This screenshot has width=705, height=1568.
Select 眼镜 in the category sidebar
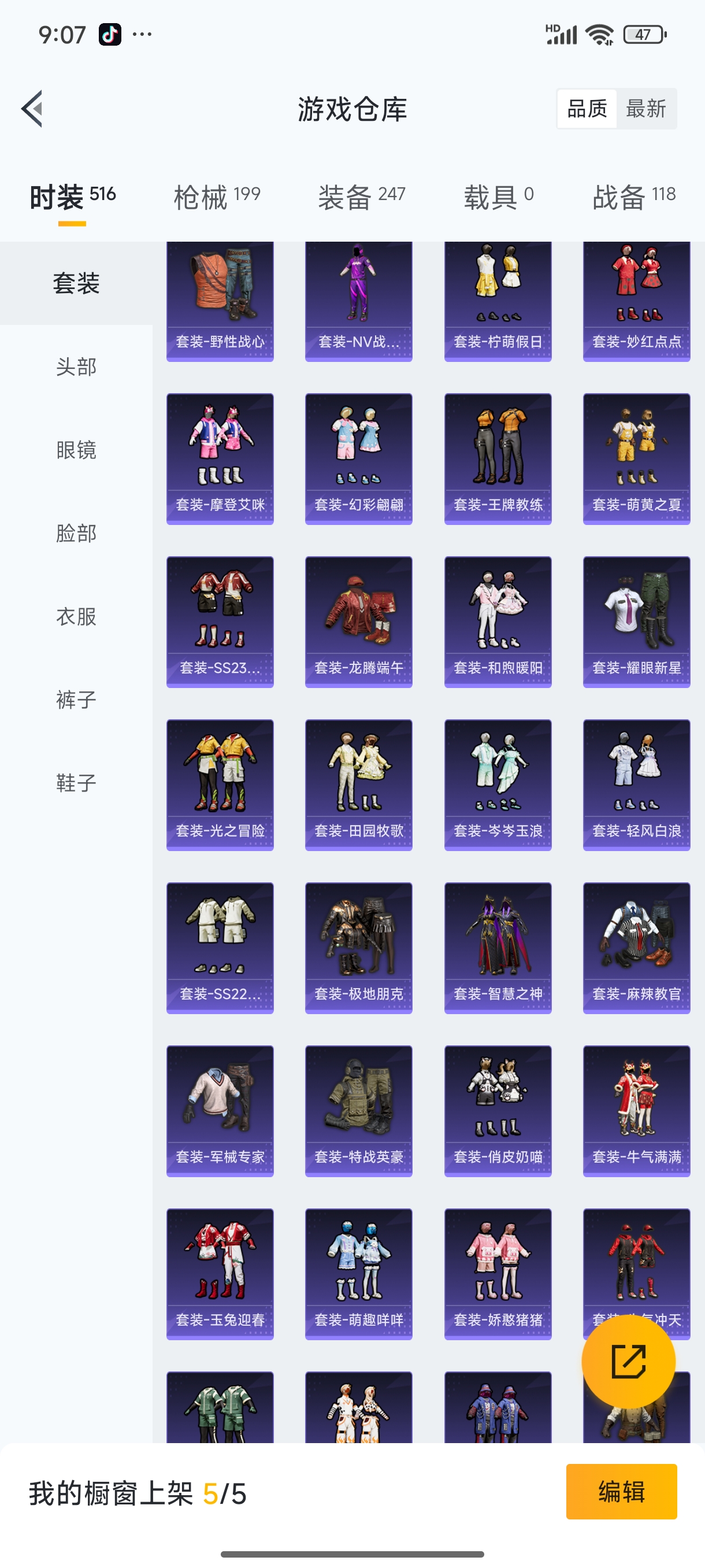(75, 450)
